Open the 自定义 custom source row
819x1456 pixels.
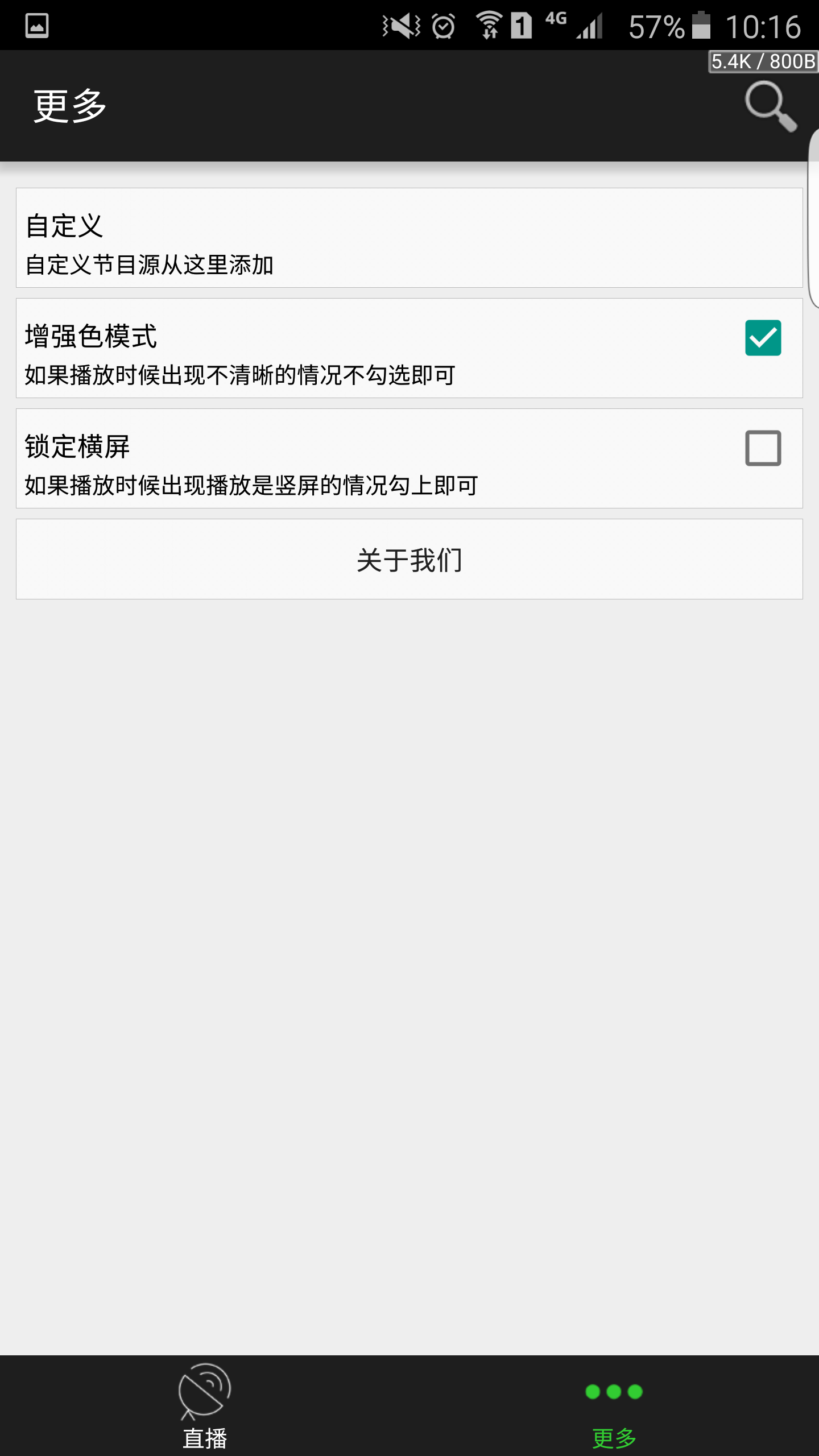point(409,238)
